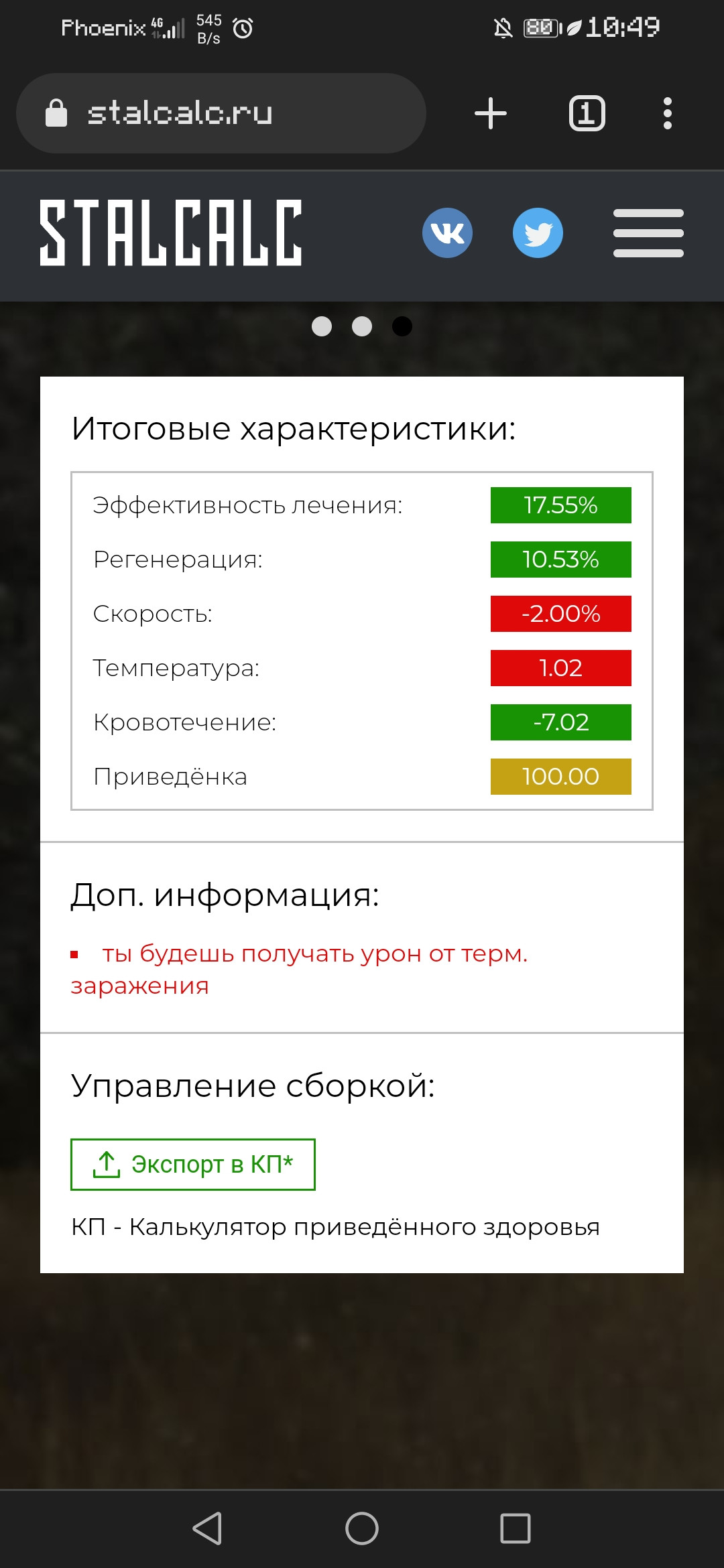Select the second page indicator dot

[362, 326]
